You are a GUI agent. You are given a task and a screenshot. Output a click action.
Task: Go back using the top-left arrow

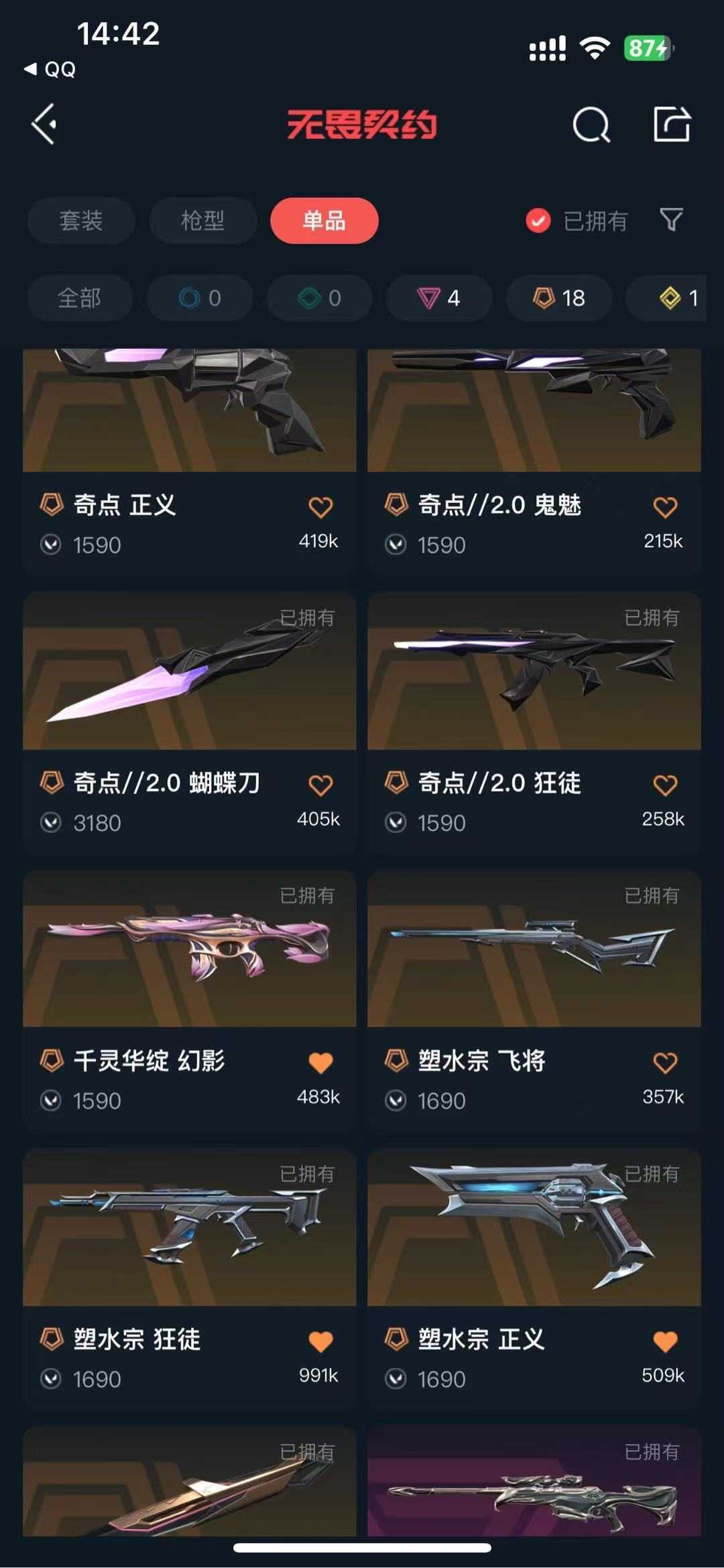click(x=44, y=124)
